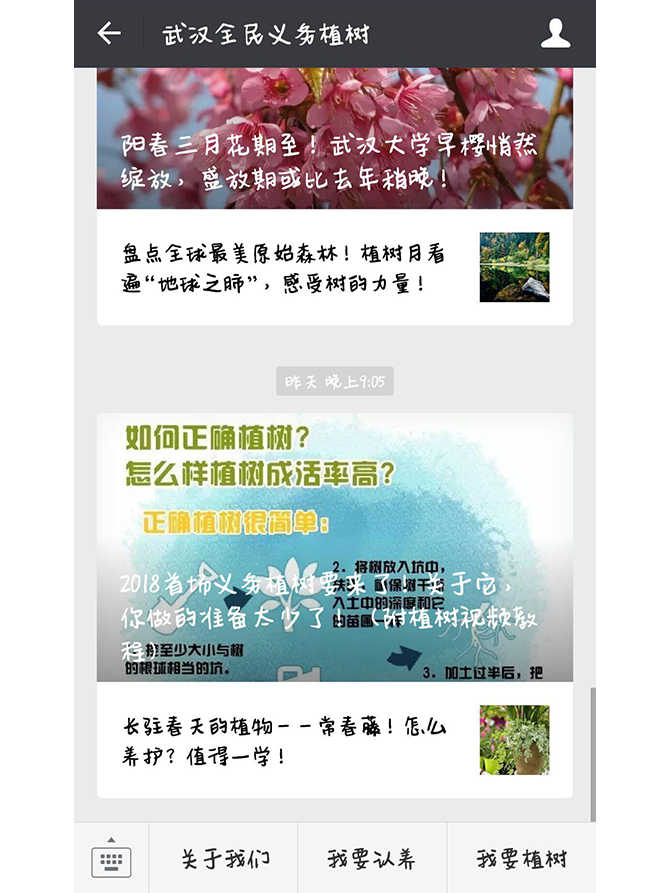Open the article on the world's most beautiful primeval forests
Image resolution: width=670 pixels, height=893 pixels.
[x=334, y=268]
